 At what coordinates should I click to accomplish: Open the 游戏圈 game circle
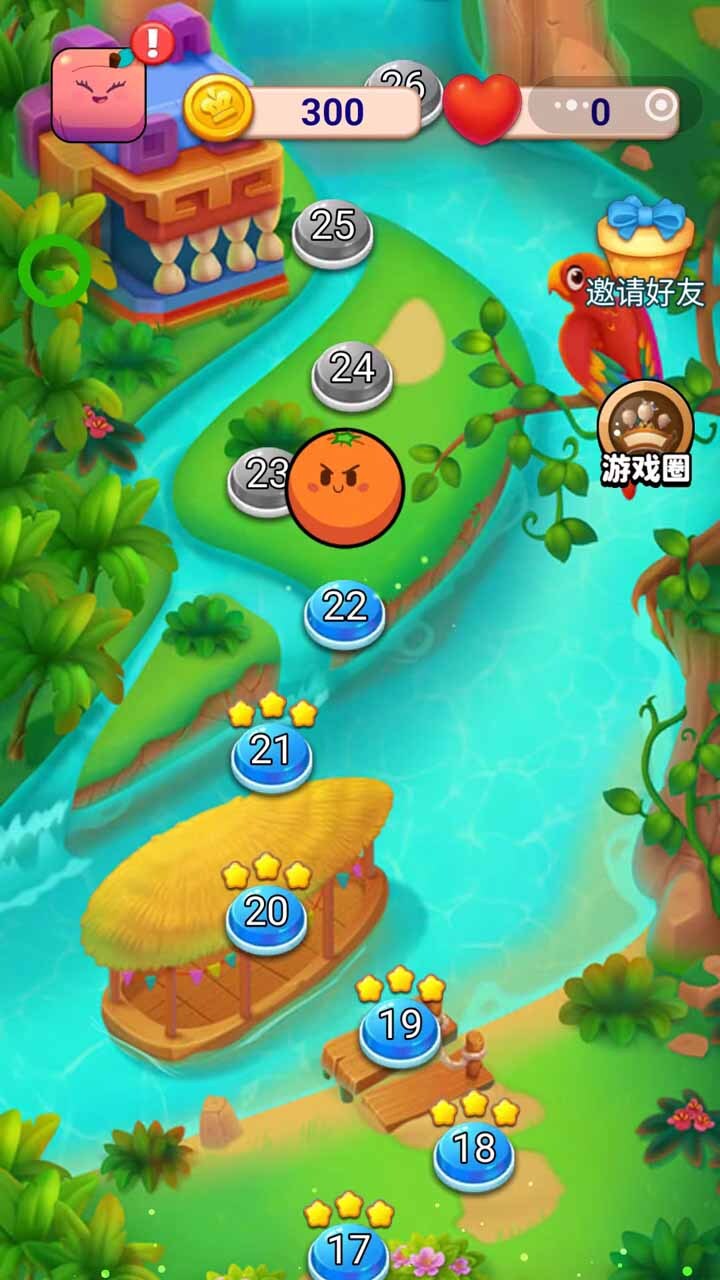(x=646, y=435)
